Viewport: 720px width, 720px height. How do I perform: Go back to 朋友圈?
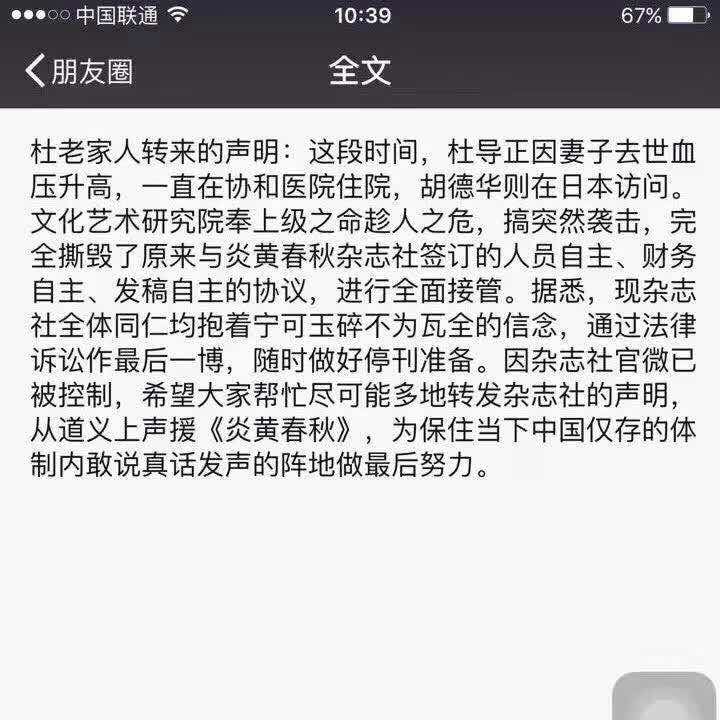pyautogui.click(x=78, y=71)
